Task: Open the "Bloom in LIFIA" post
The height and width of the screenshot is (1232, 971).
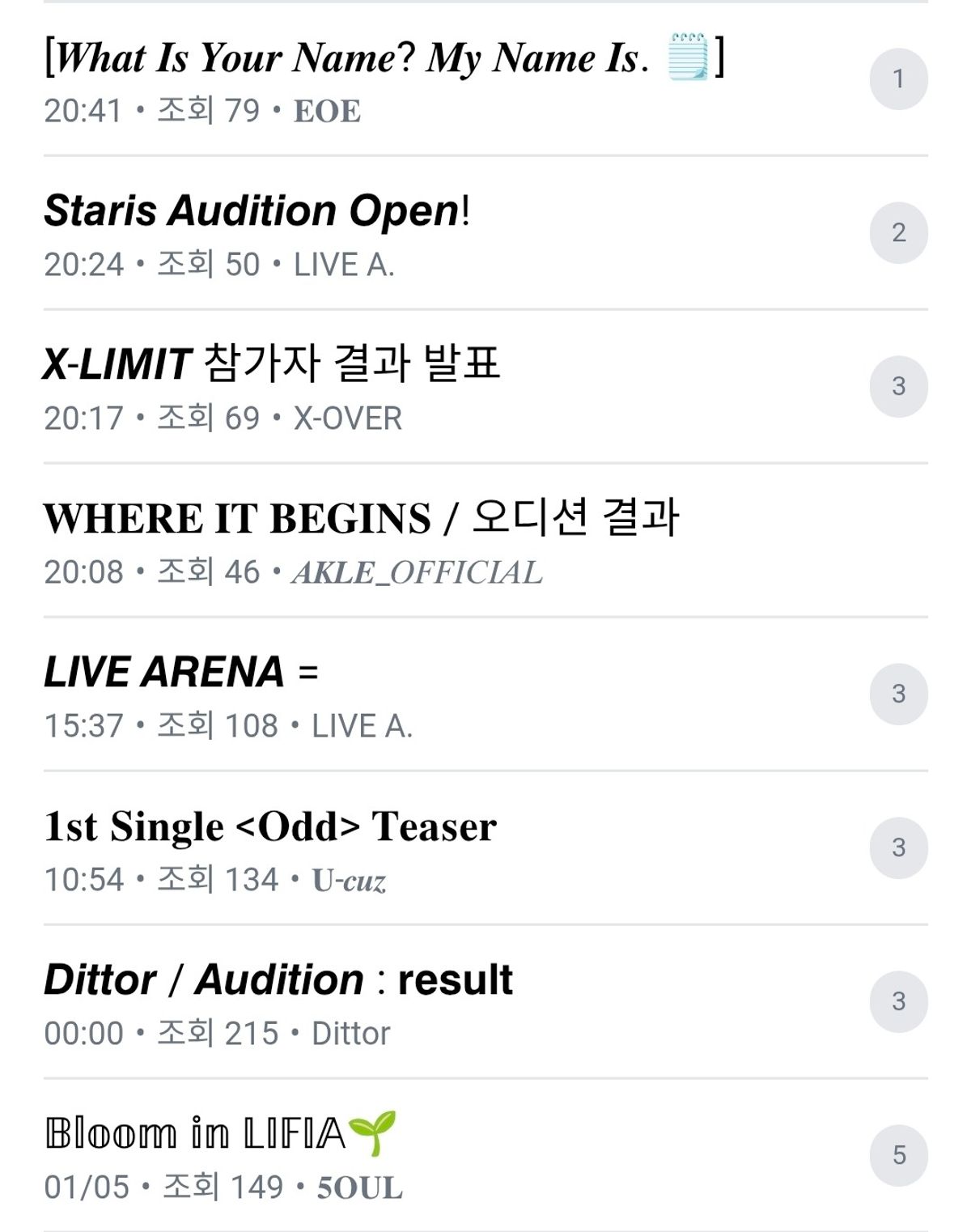Action: (x=220, y=1133)
